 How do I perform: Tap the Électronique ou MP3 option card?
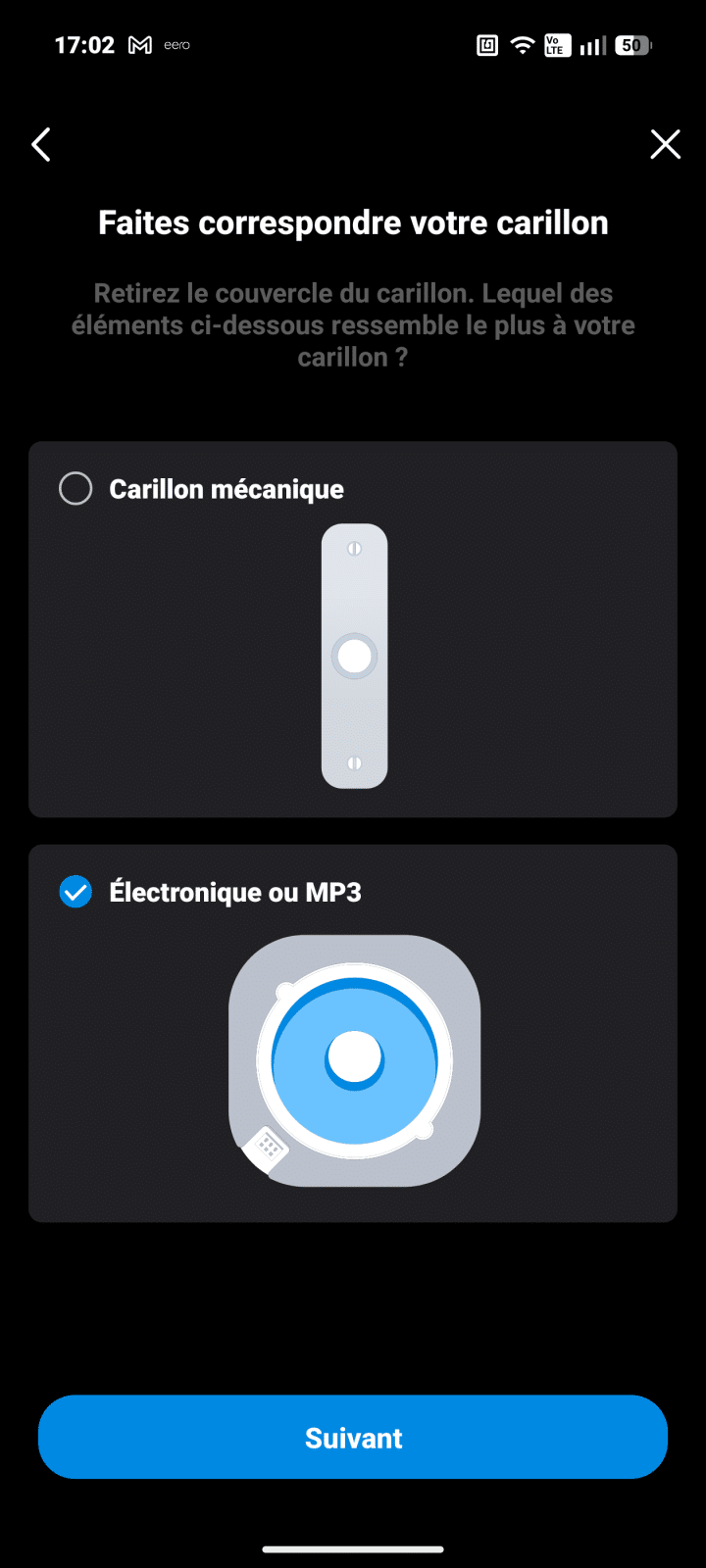click(353, 1034)
